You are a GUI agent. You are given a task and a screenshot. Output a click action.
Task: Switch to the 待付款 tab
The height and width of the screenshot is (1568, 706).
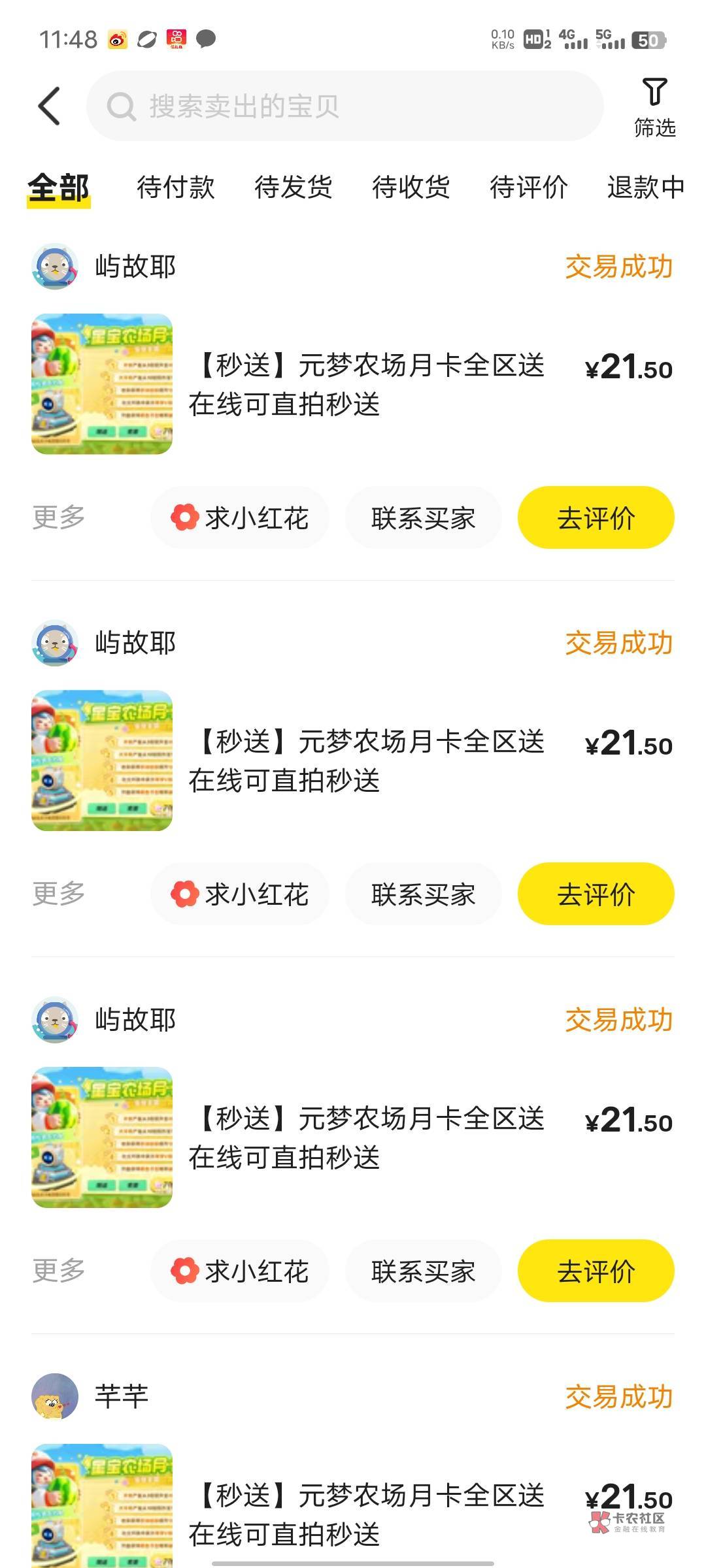click(x=175, y=188)
